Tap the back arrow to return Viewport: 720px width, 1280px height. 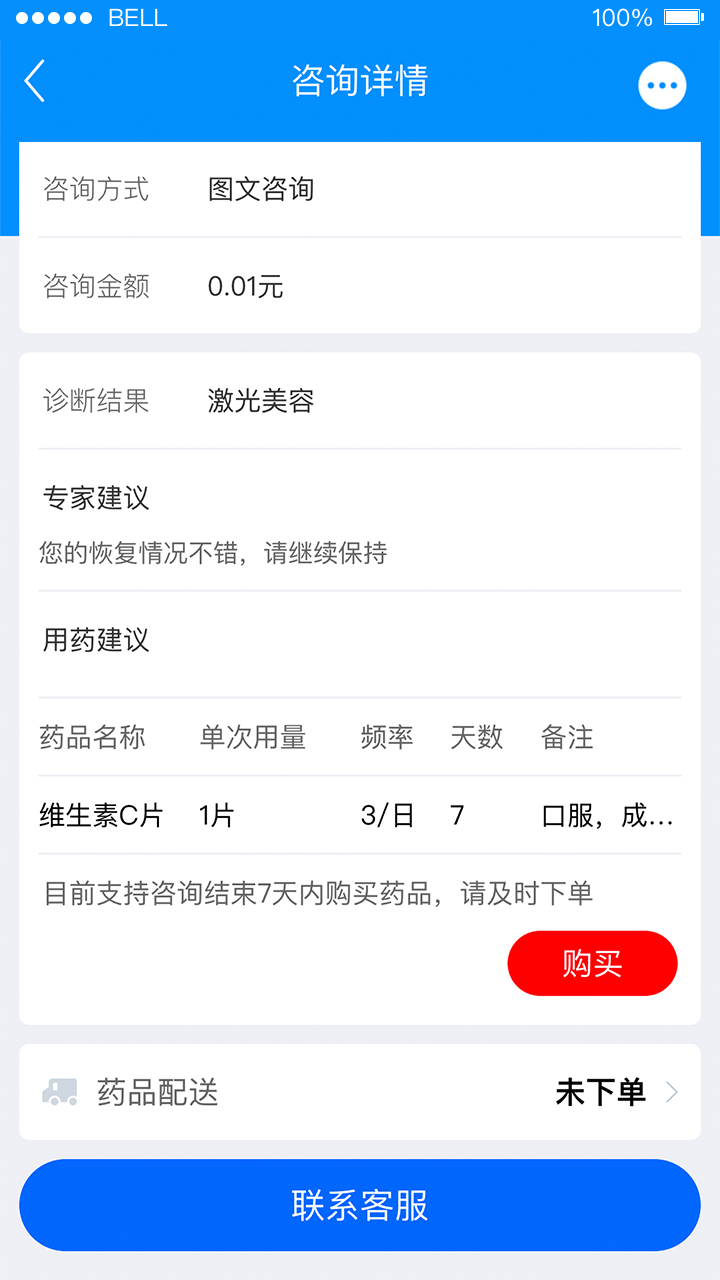click(36, 83)
